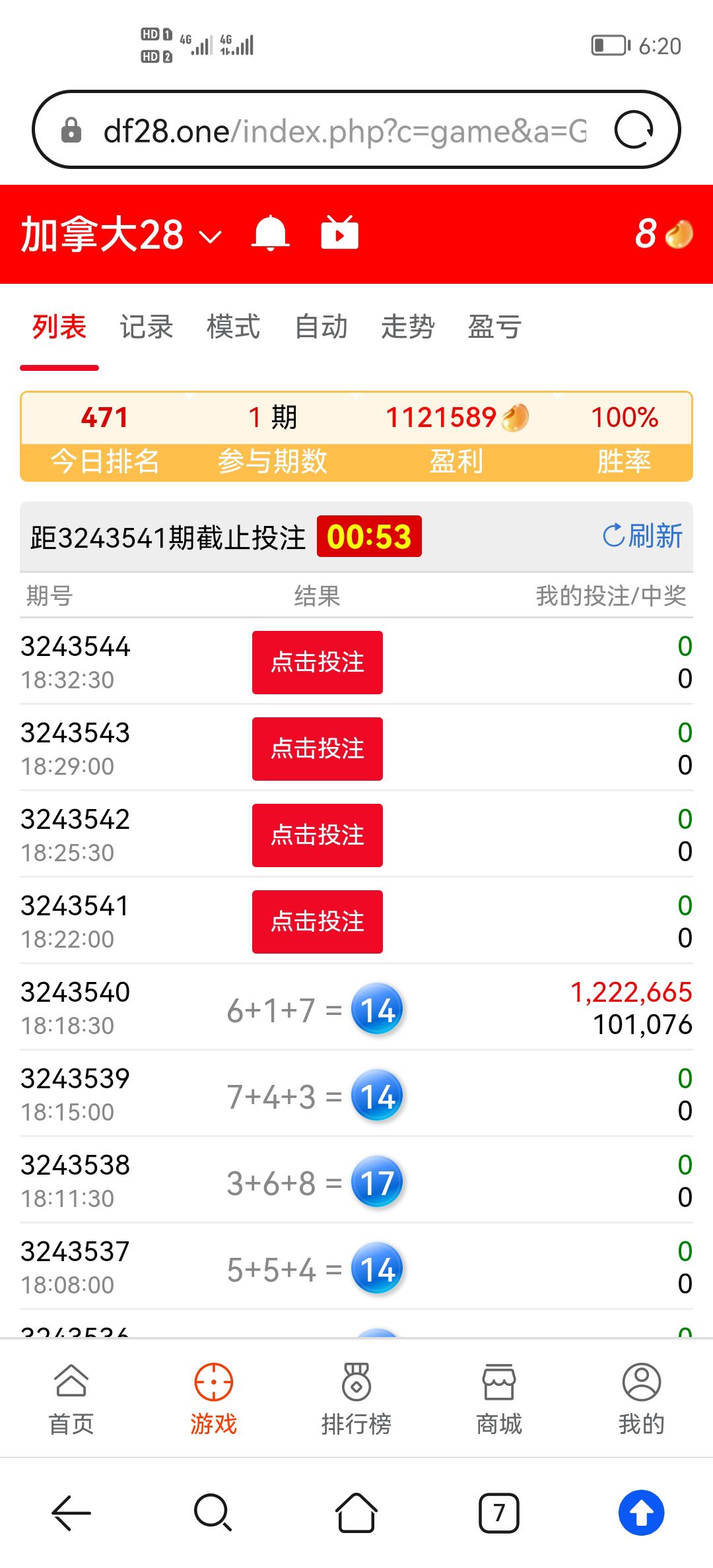Viewport: 713px width, 1568px height.
Task: Click the TV/live video icon in header
Action: pyautogui.click(x=339, y=233)
